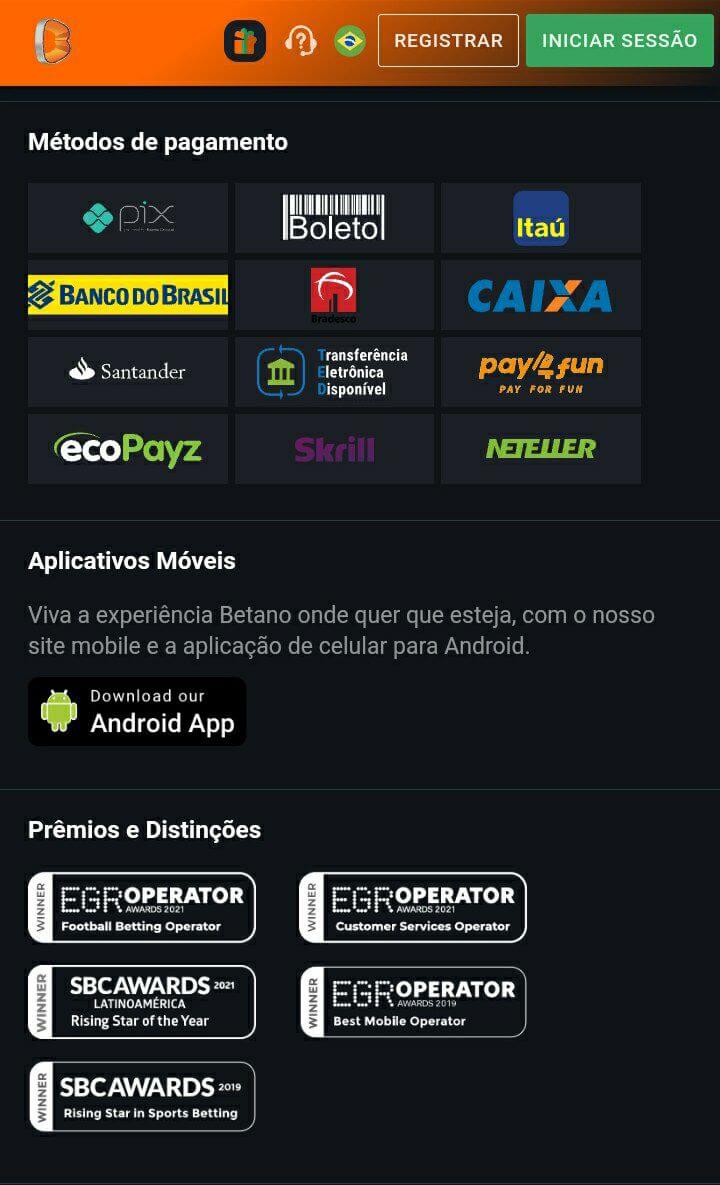
Task: Select the Pix payment method tile
Action: click(128, 218)
